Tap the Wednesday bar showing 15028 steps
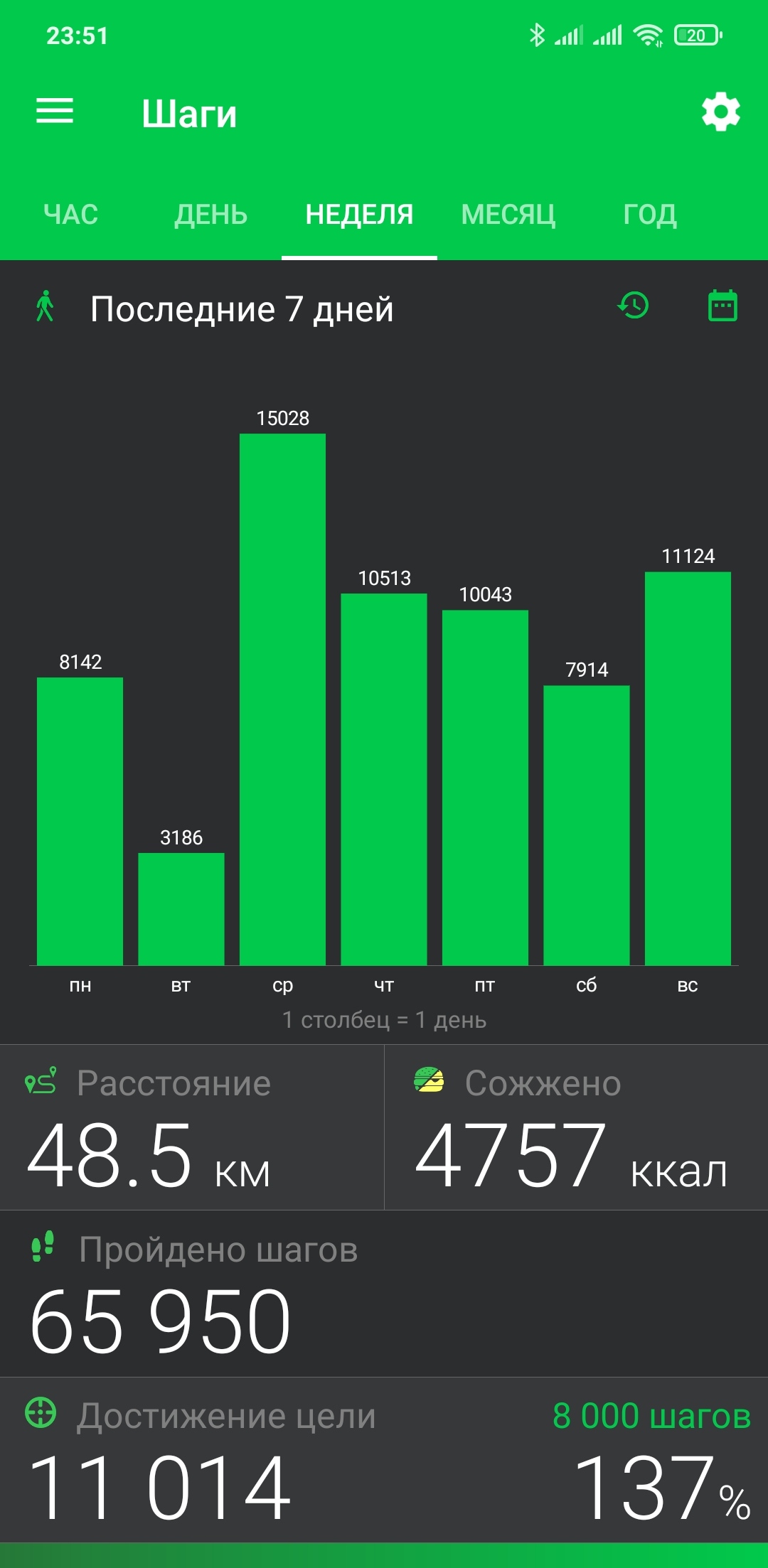Image resolution: width=768 pixels, height=1568 pixels. point(282,699)
